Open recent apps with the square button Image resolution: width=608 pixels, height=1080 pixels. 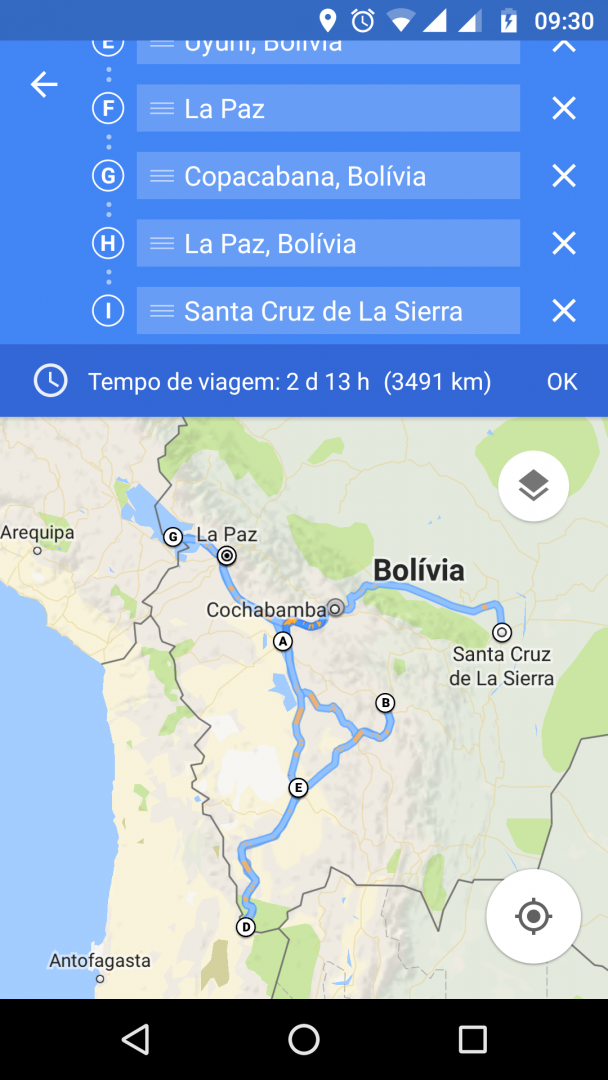472,1039
